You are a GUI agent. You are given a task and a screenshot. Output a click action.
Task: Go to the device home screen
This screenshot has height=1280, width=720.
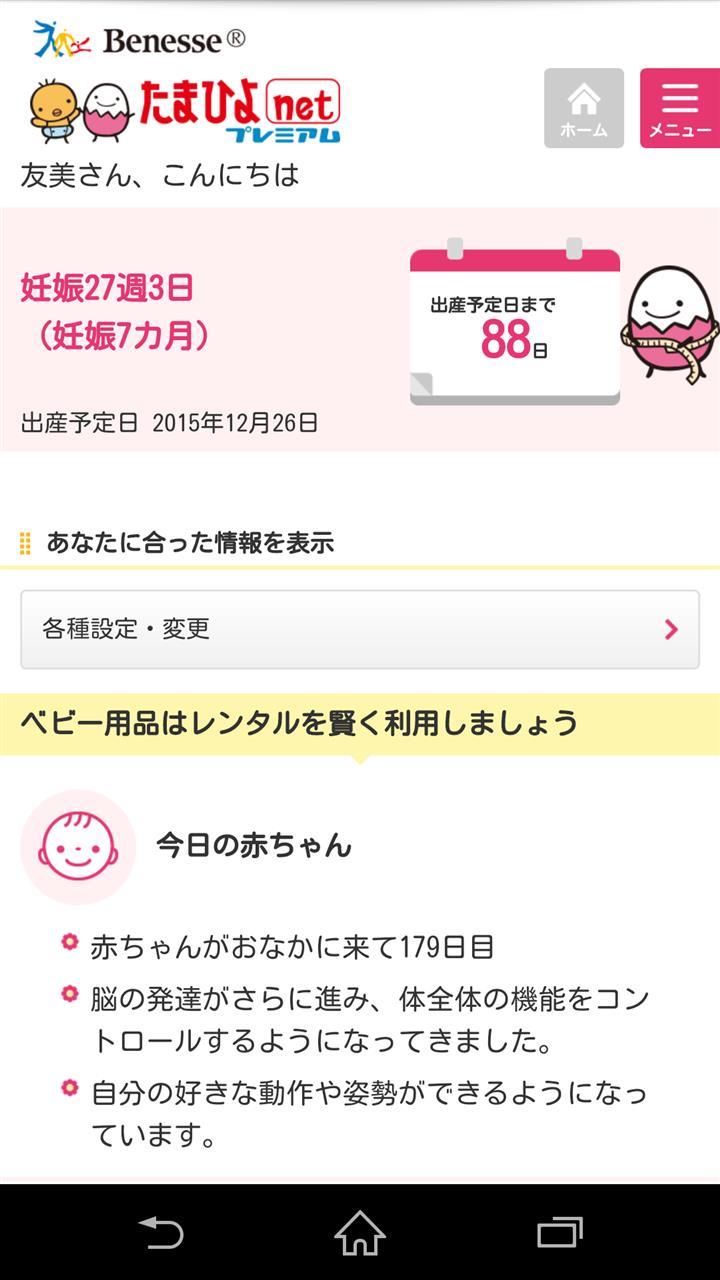[360, 1232]
